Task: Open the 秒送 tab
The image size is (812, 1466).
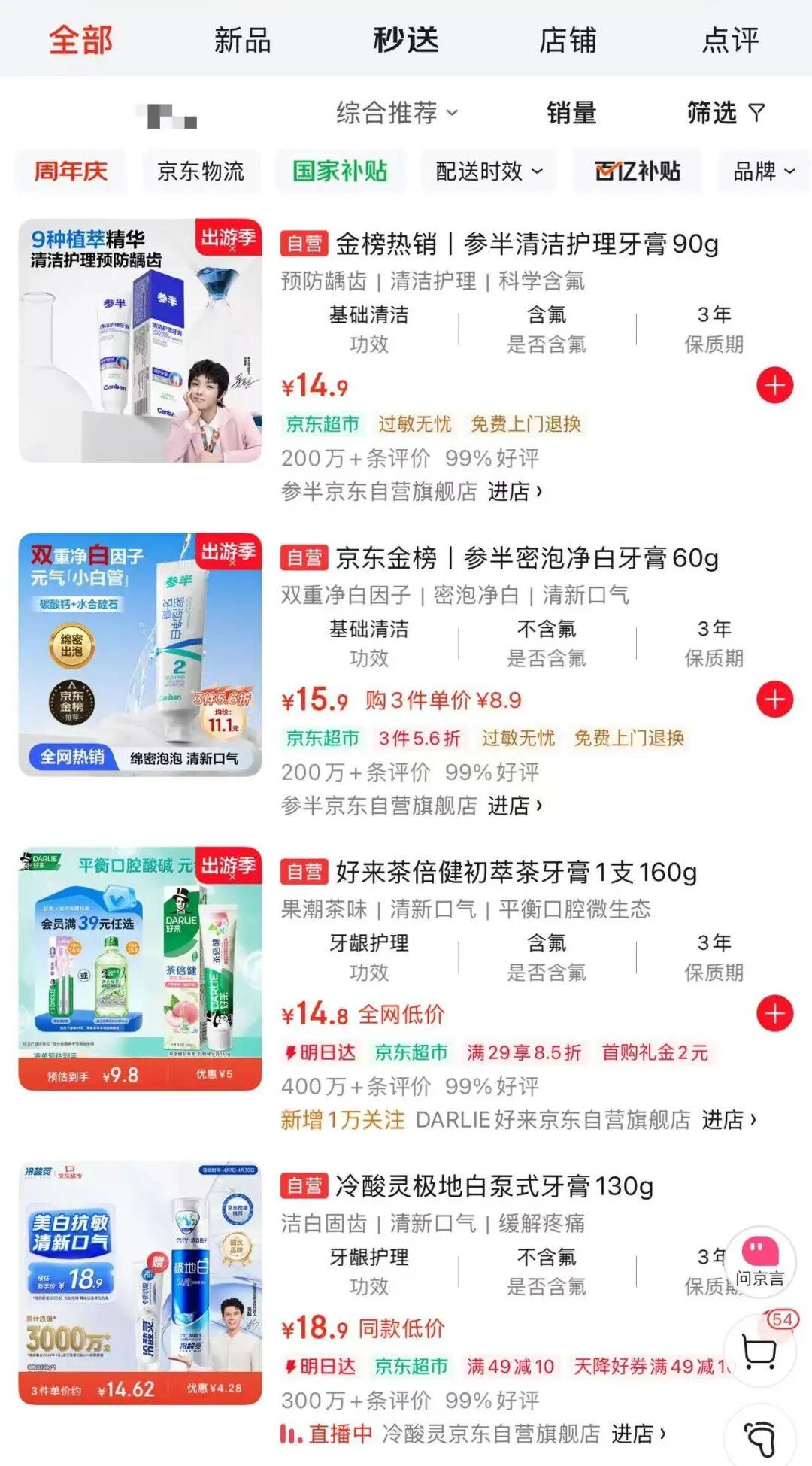Action: click(406, 40)
